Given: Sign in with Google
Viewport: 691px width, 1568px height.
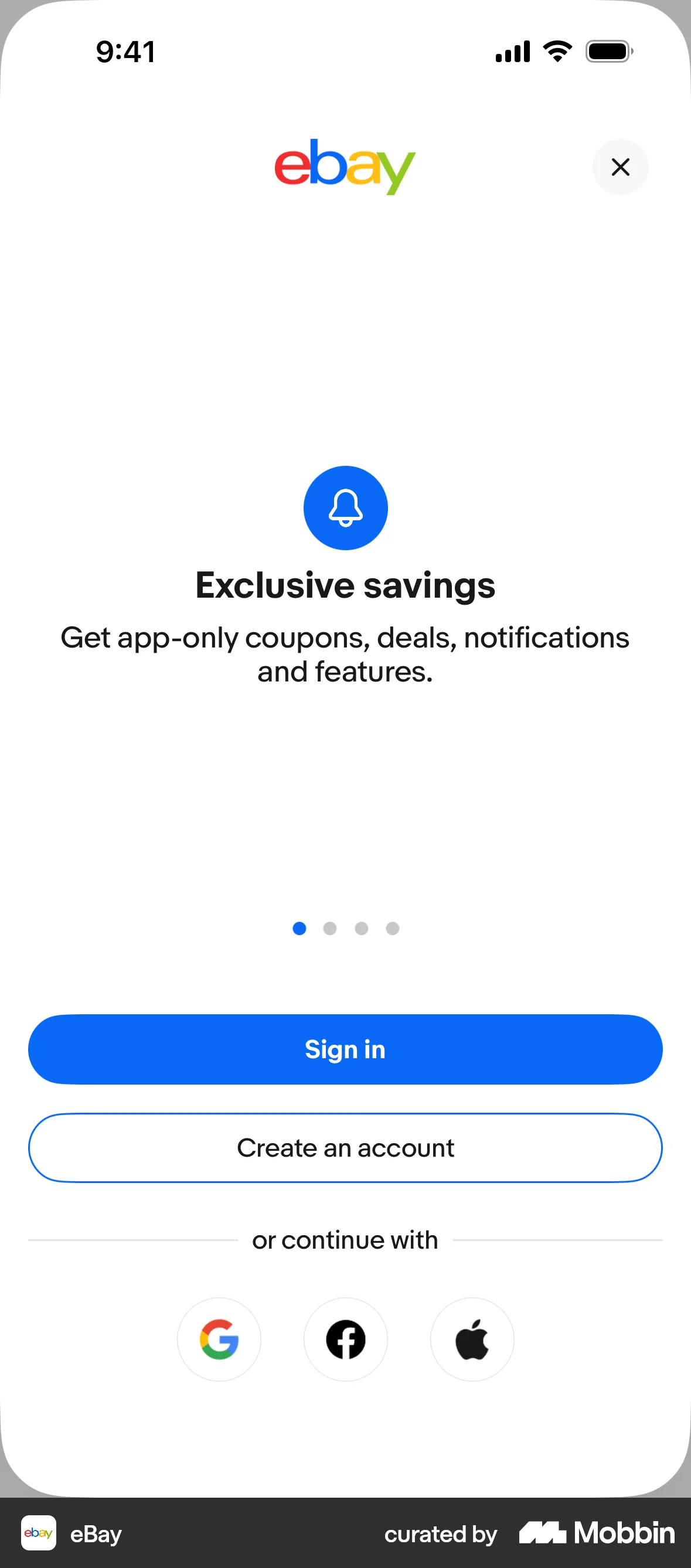Looking at the screenshot, I should (x=219, y=1339).
